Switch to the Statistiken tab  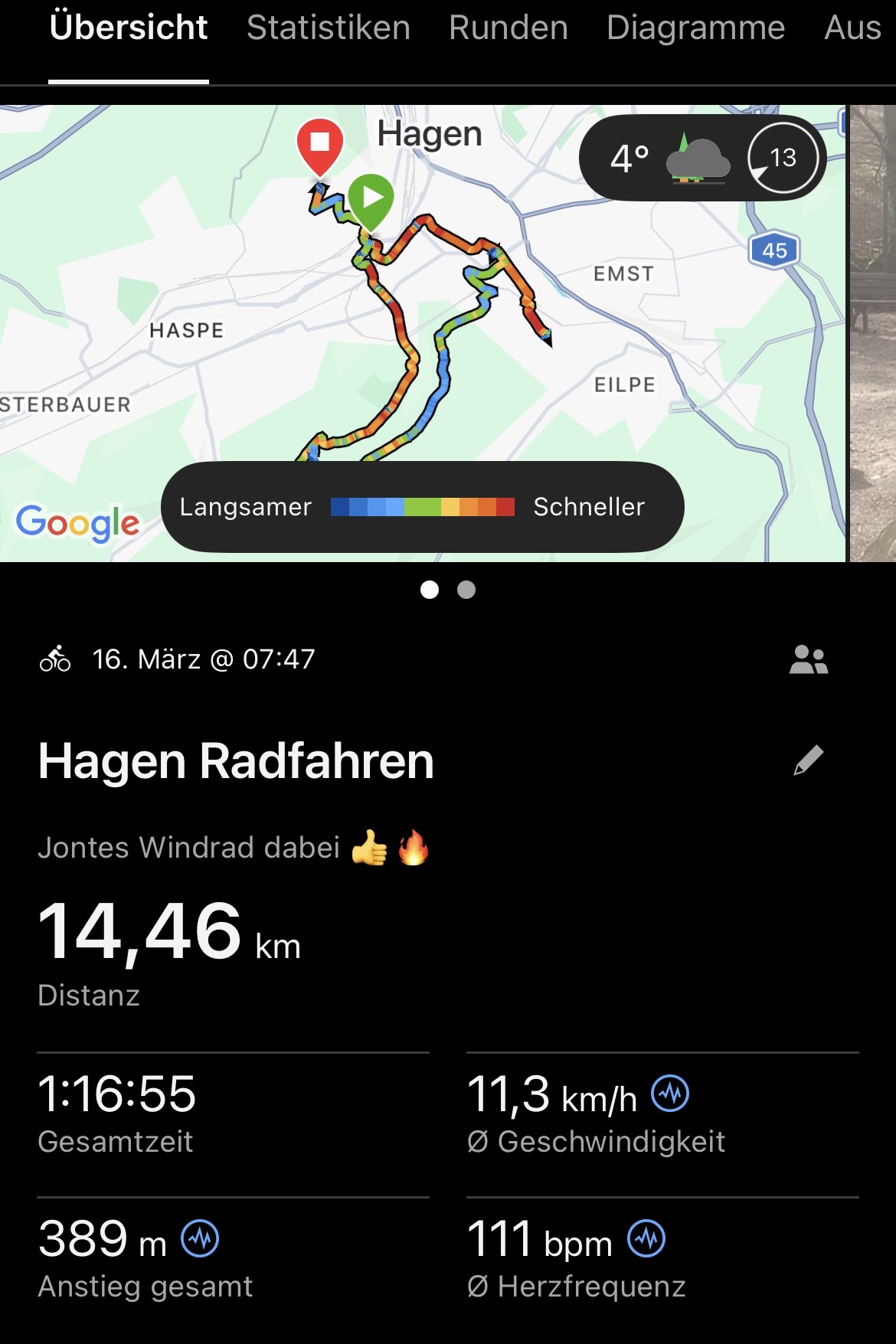(328, 28)
